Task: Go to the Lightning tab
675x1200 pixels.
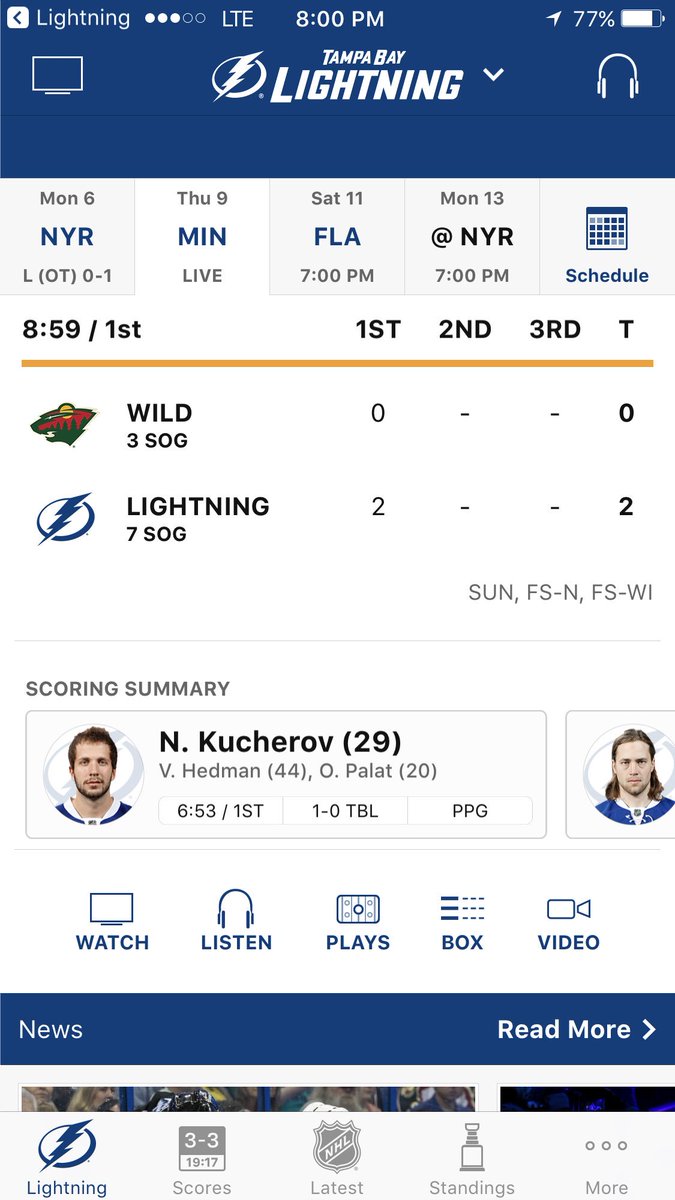Action: pyautogui.click(x=67, y=1159)
